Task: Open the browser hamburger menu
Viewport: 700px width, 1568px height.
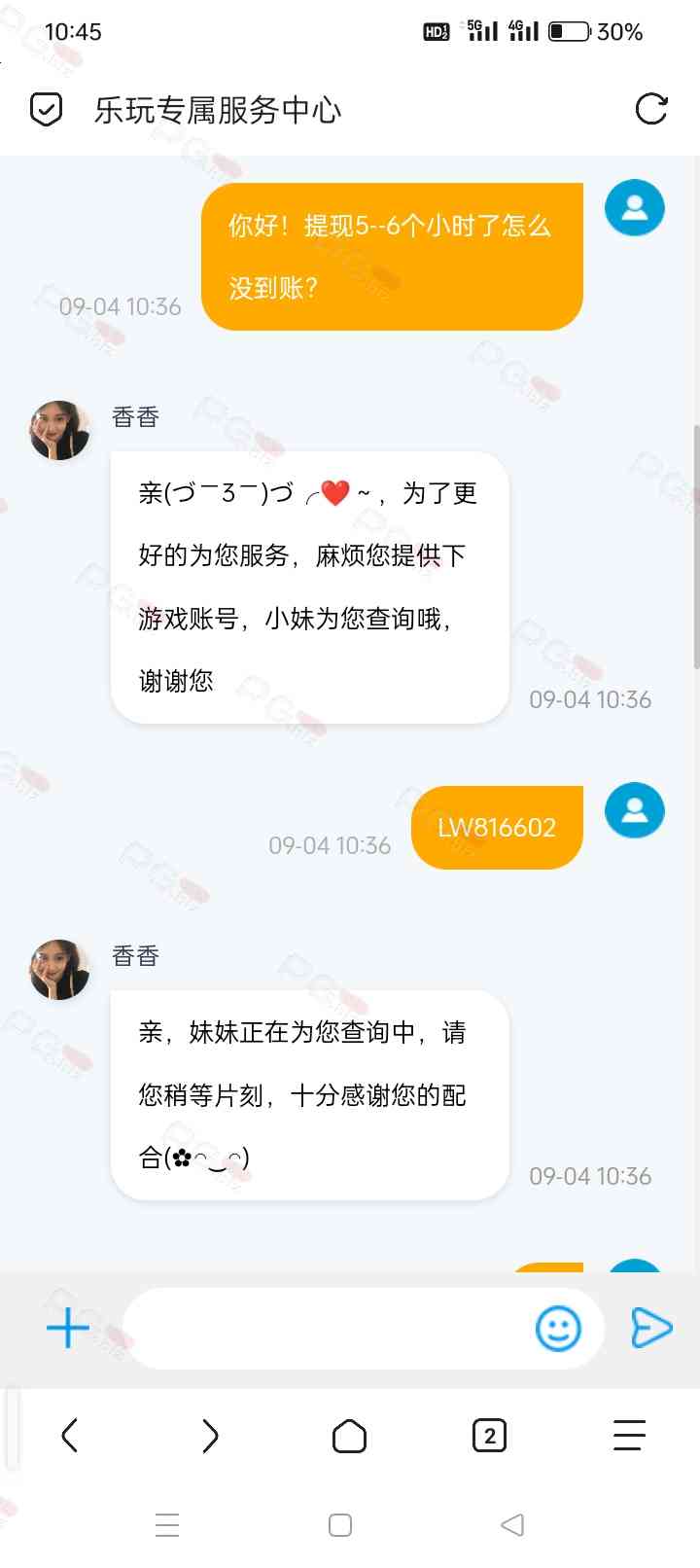Action: [x=629, y=1436]
